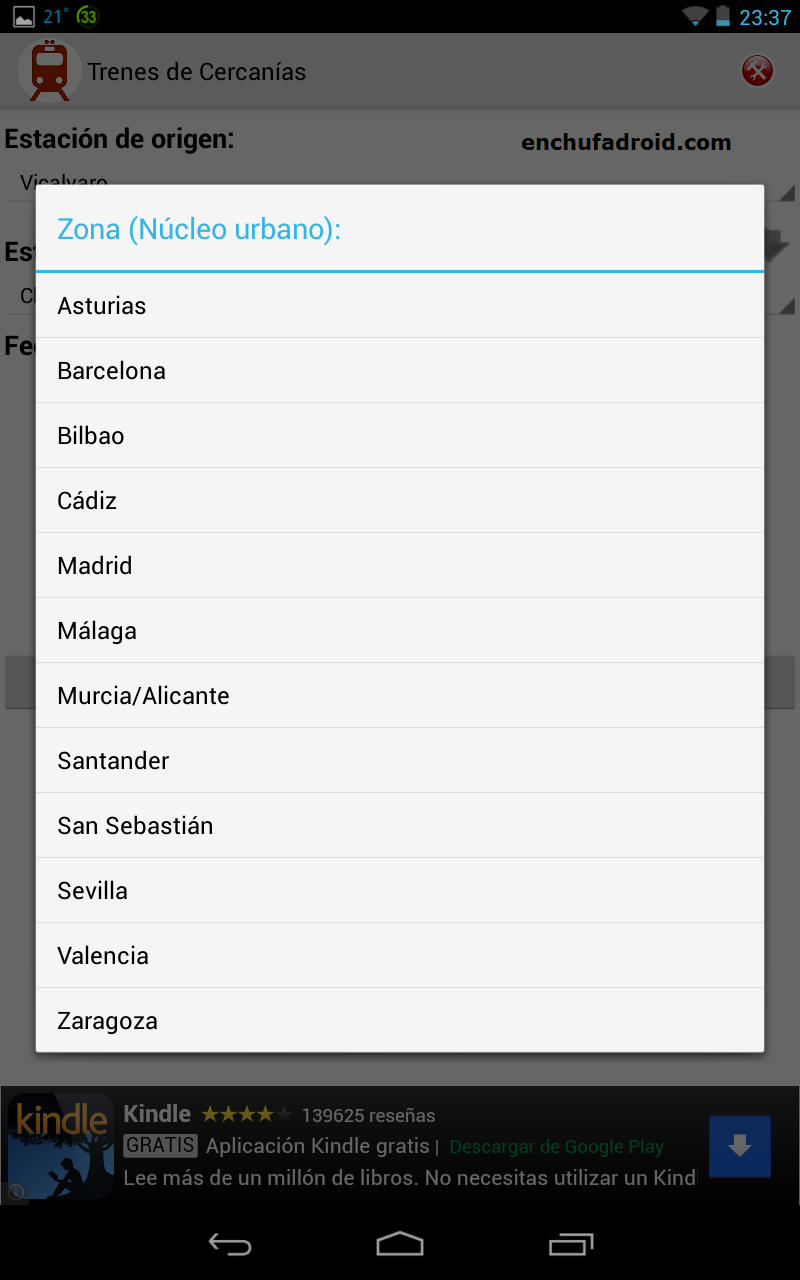This screenshot has width=800, height=1280.
Task: Select Murcia/Alicante zone
Action: [400, 696]
